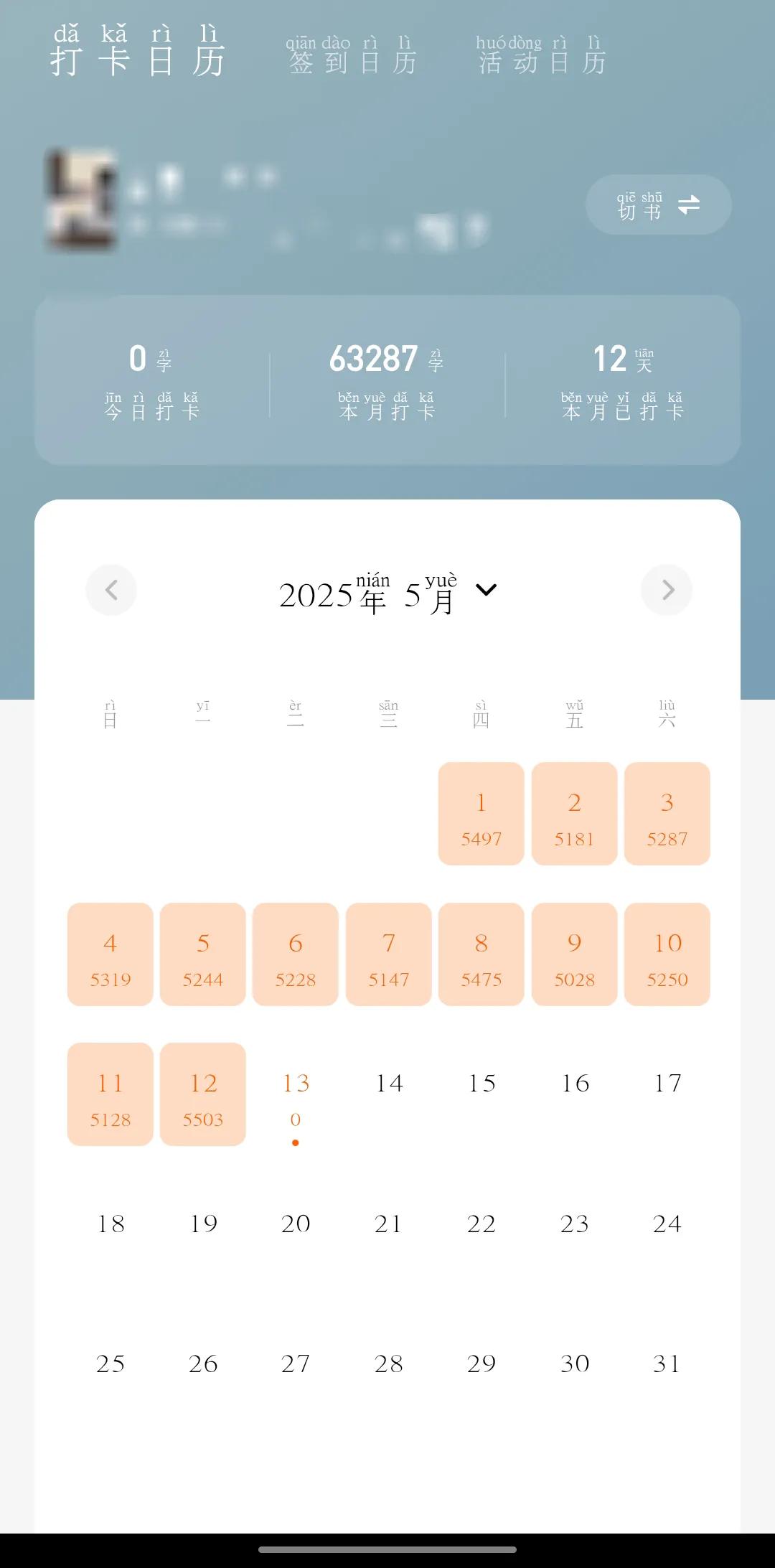Select May 12 with 5503 words
This screenshot has height=1568, width=775.
(x=203, y=1094)
